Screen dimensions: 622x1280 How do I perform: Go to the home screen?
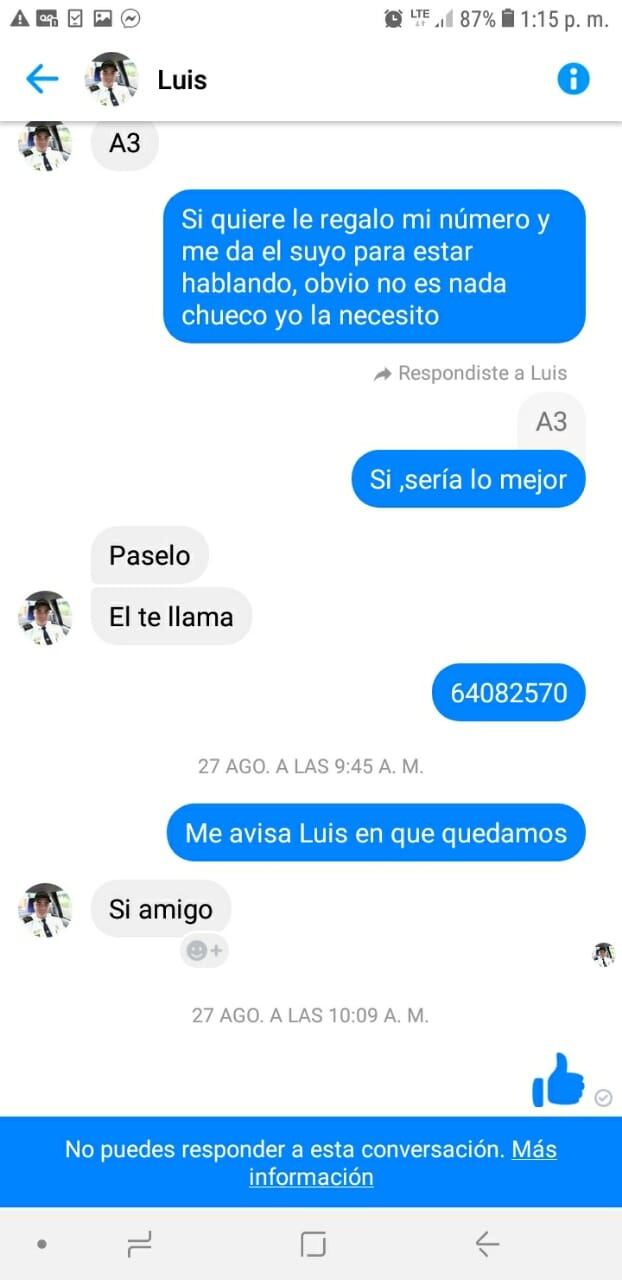313,1244
